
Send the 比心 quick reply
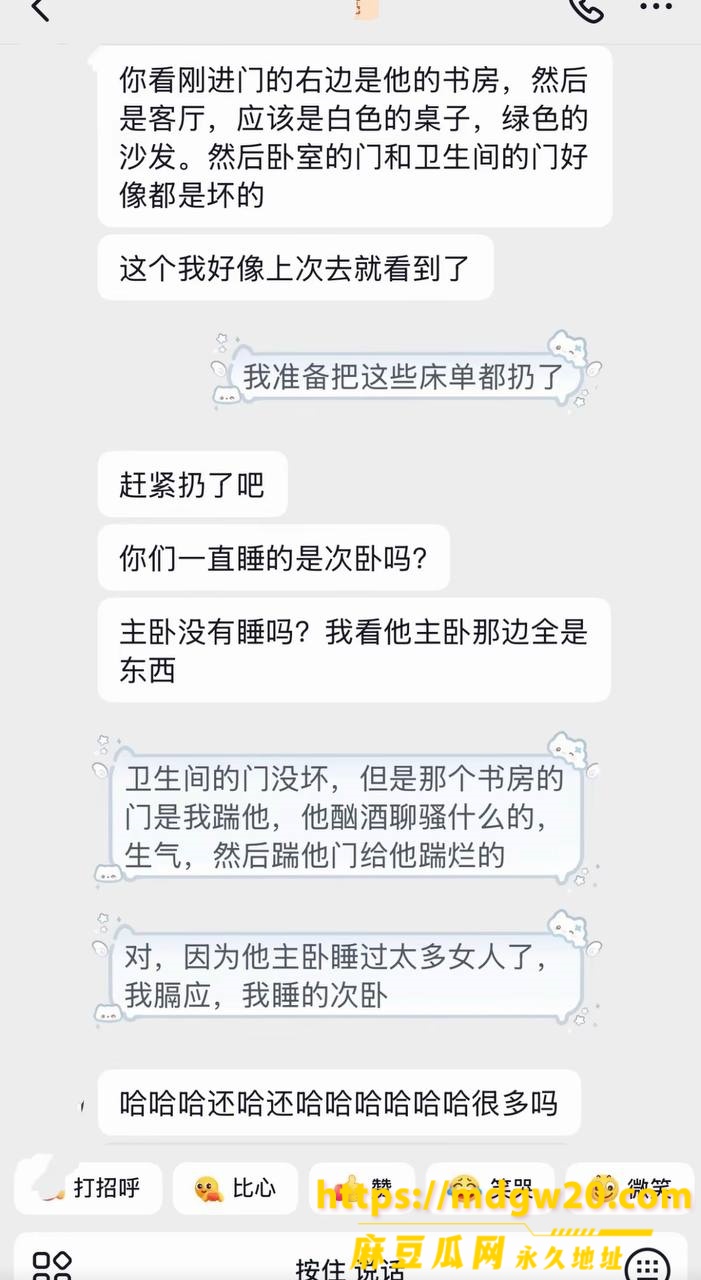tap(235, 1188)
